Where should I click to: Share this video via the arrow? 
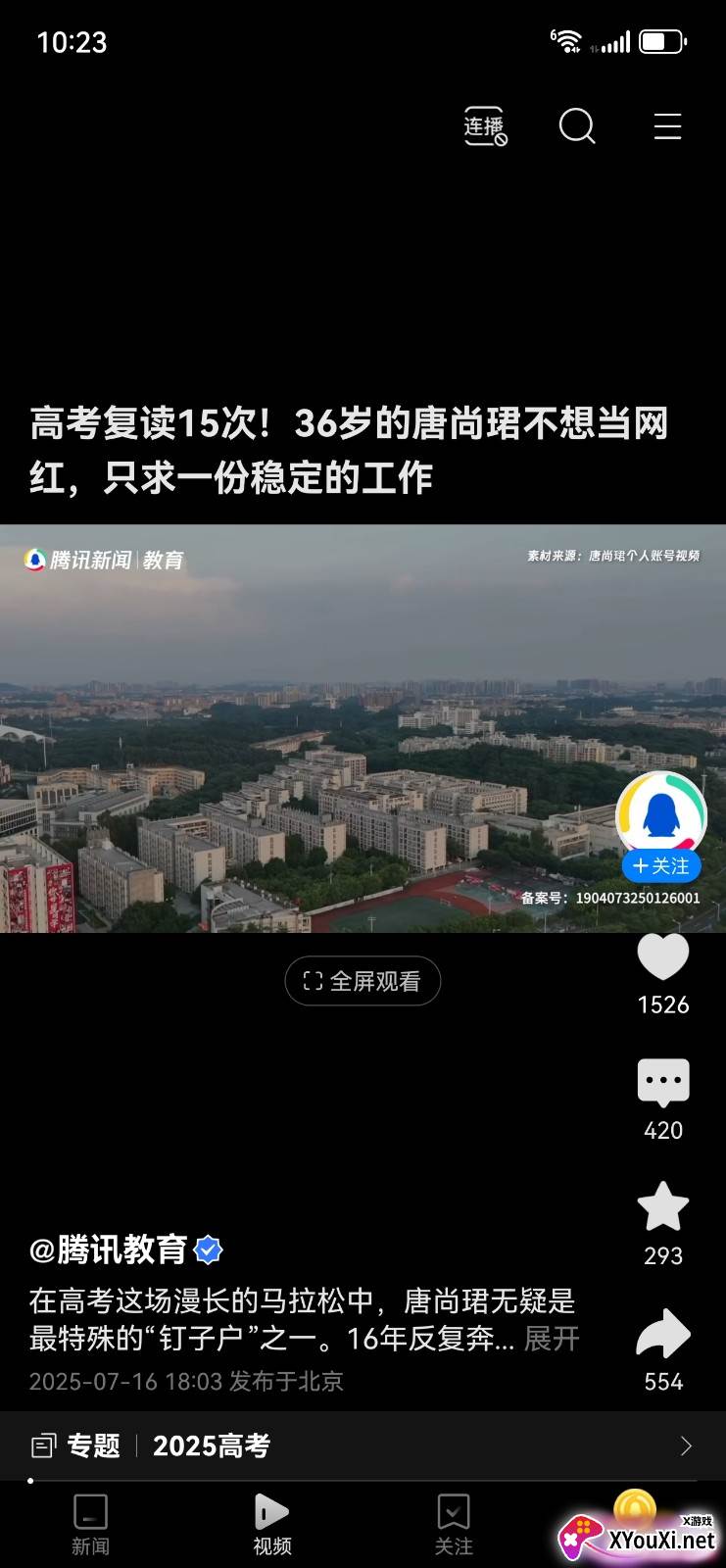tap(663, 1335)
